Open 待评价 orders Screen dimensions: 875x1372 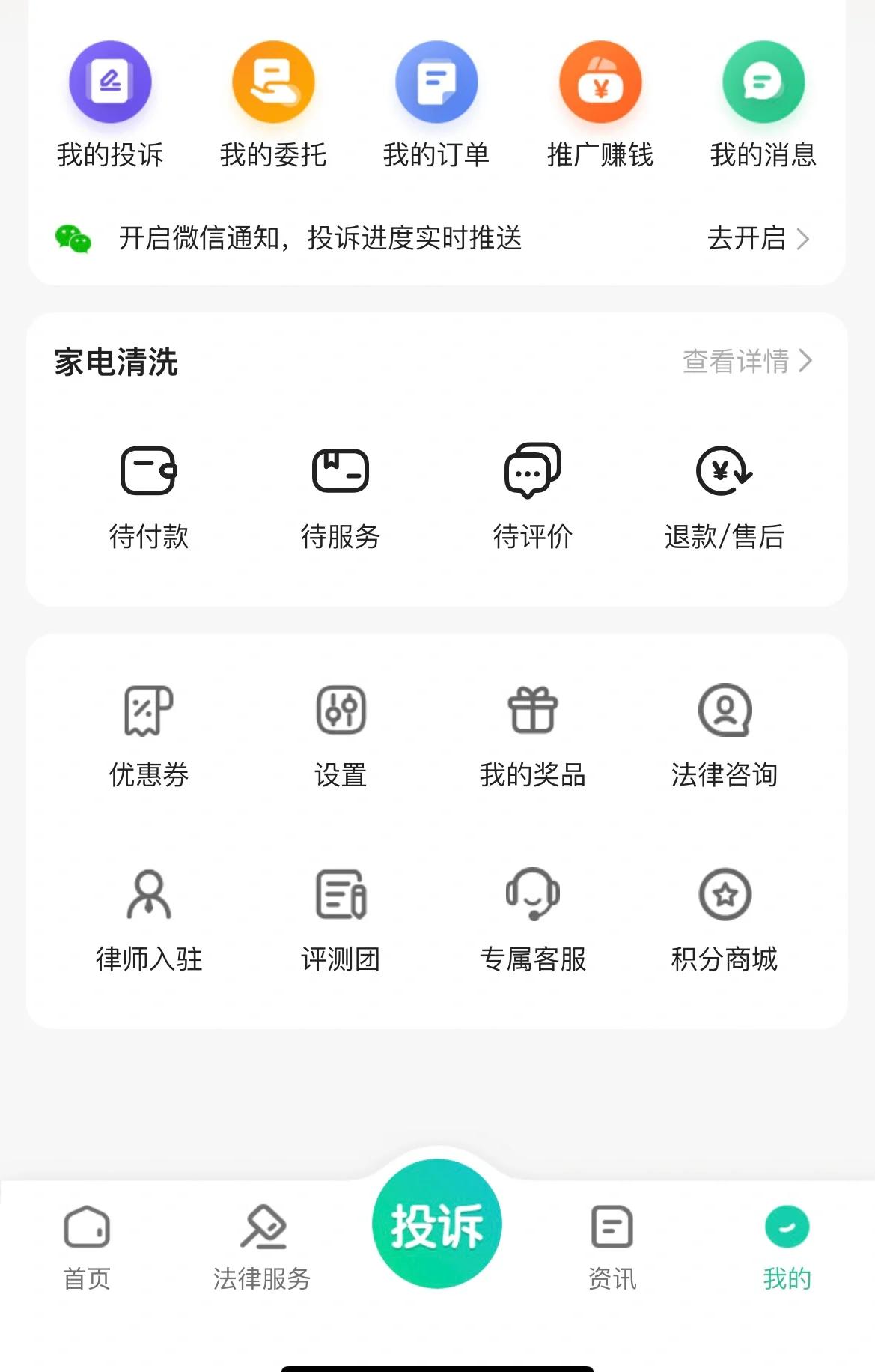[x=532, y=496]
